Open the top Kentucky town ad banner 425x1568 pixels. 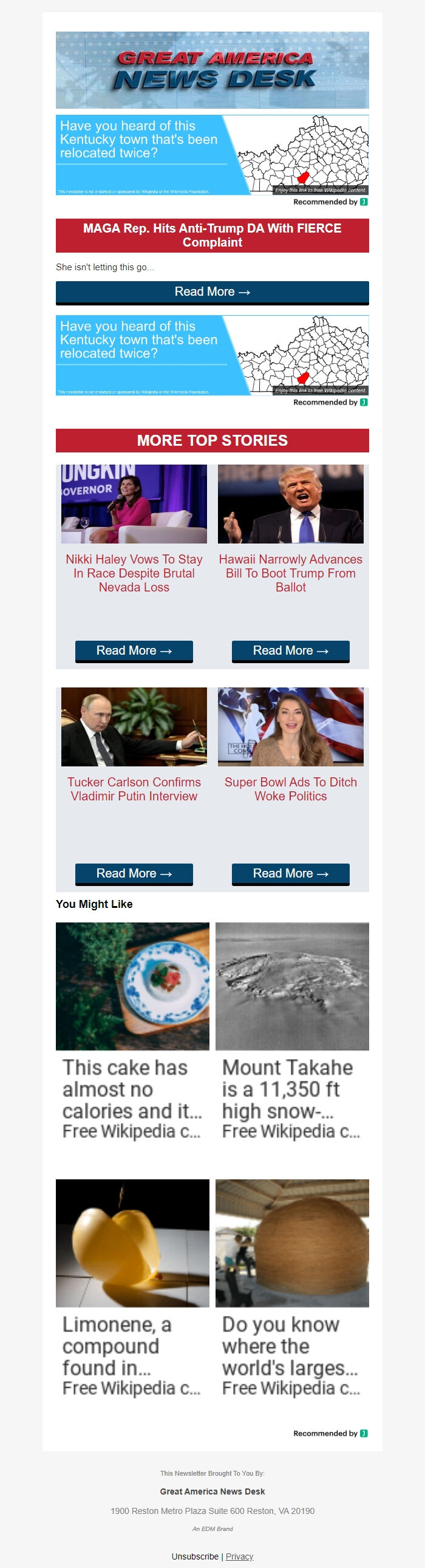212,155
